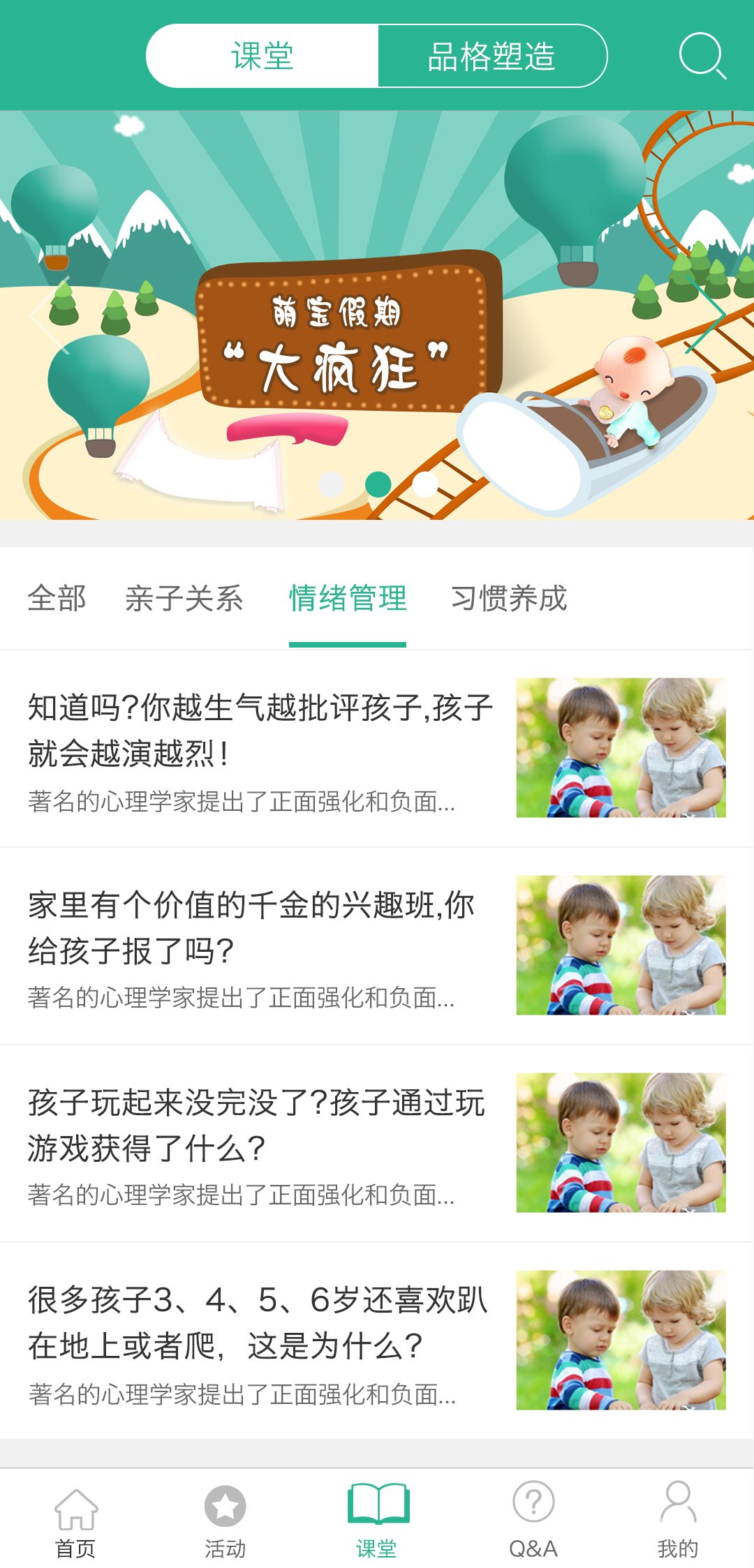Open article about 3、4、5、6岁 children crawling
The width and height of the screenshot is (754, 1568).
point(377,1341)
